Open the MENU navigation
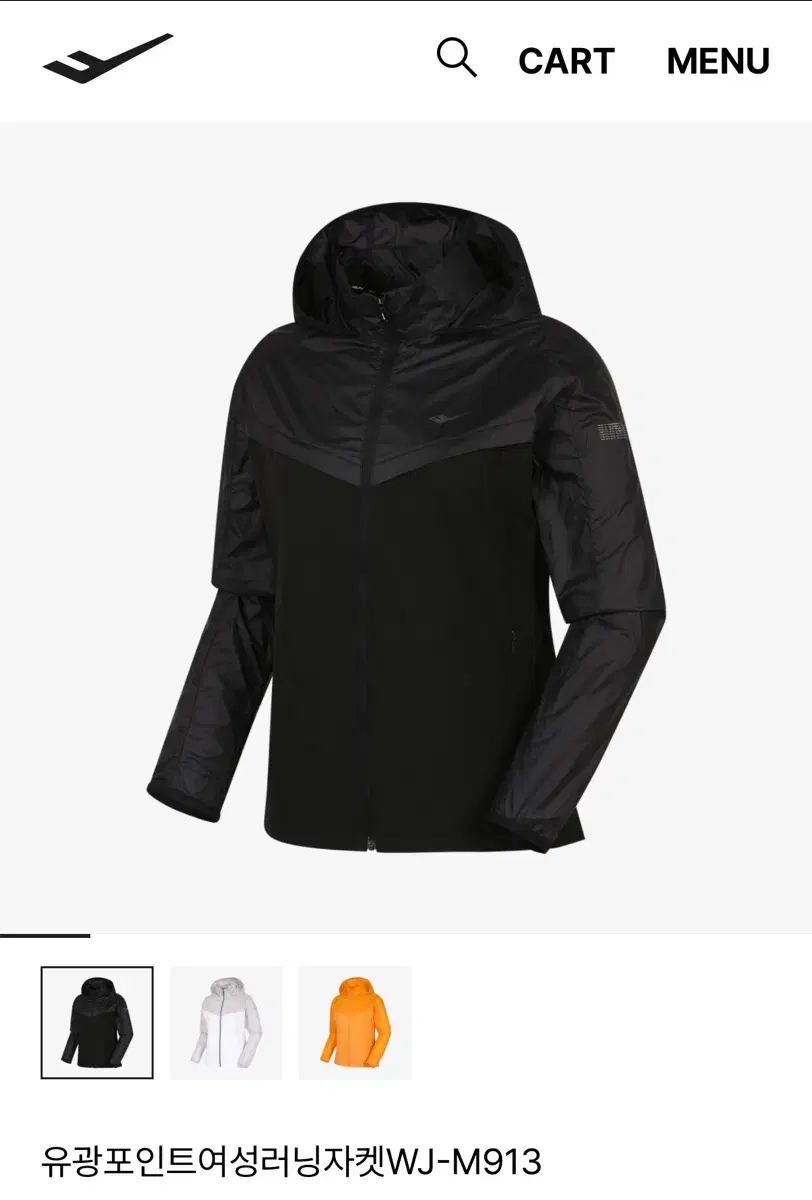 (718, 61)
